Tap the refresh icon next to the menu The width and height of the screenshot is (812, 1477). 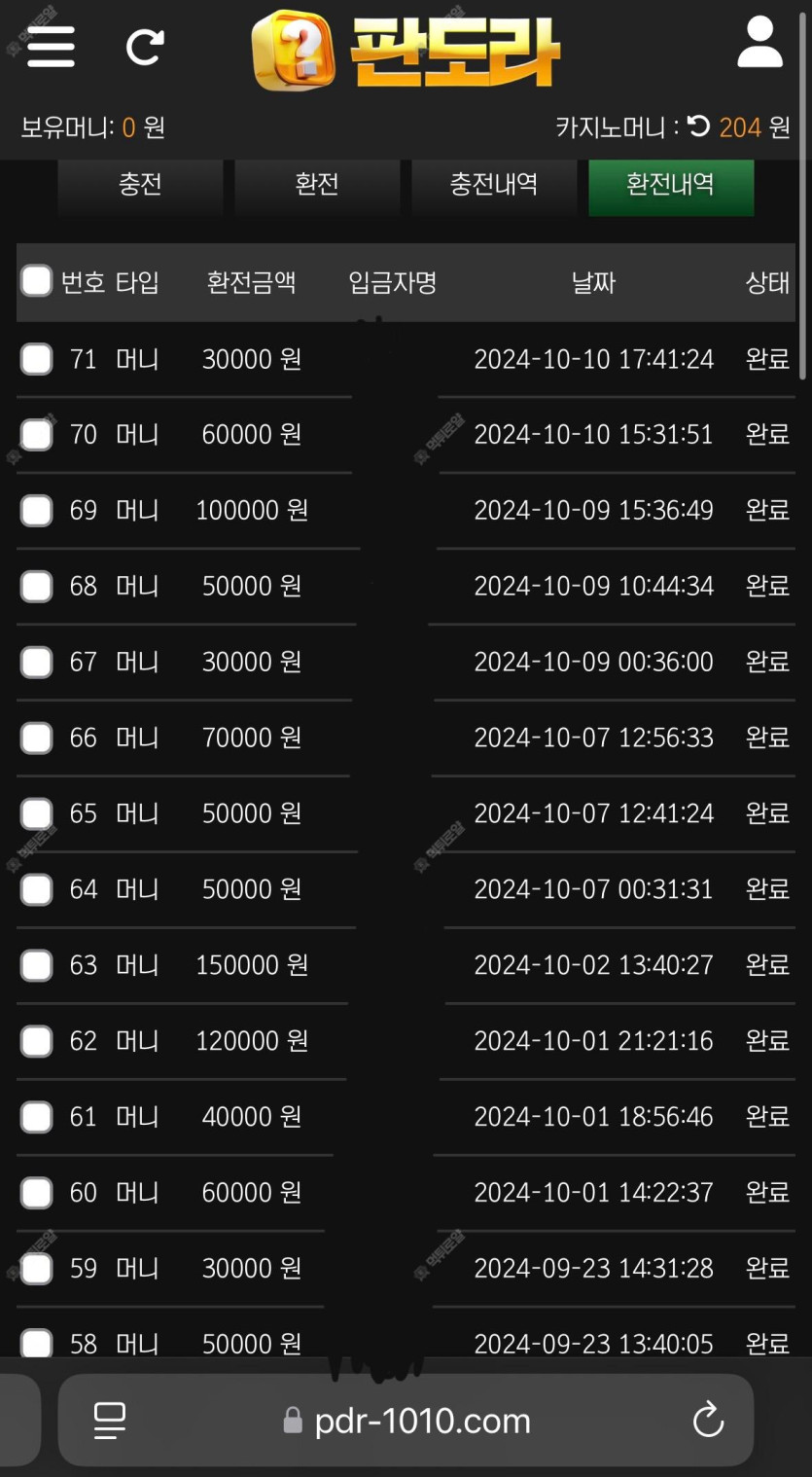(x=145, y=47)
